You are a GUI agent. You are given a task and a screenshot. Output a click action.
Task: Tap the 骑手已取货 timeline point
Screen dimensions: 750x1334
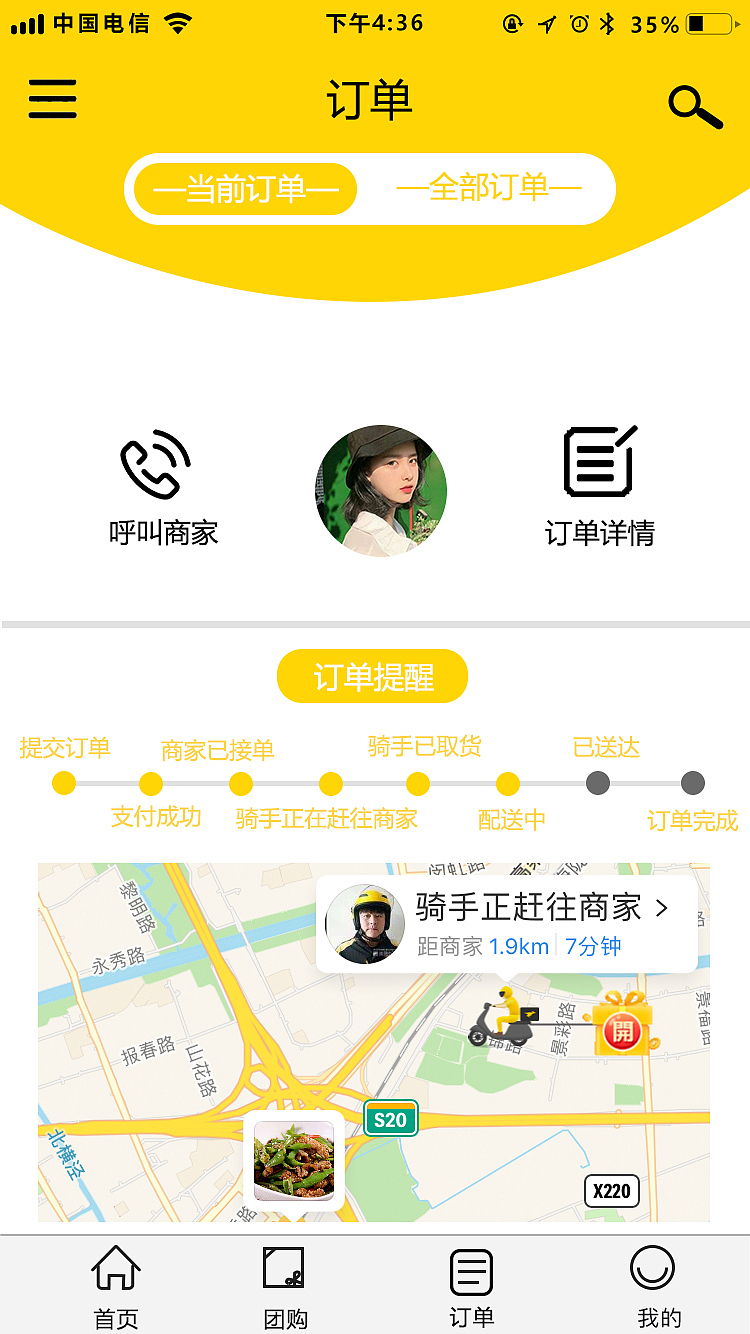(417, 784)
